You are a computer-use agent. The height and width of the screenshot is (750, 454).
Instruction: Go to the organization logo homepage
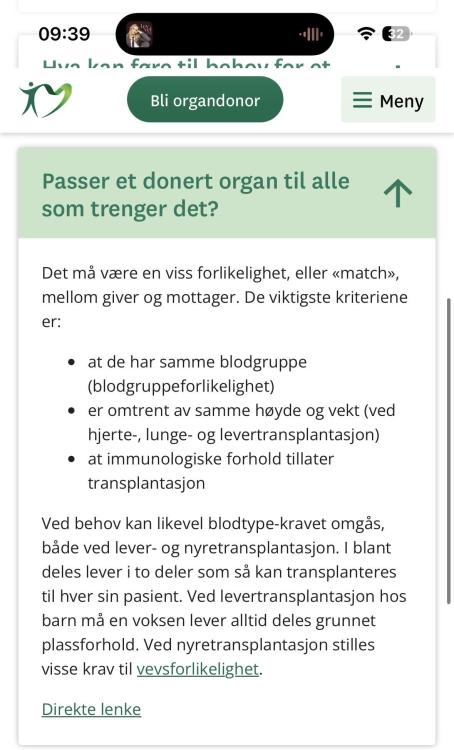pos(46,99)
